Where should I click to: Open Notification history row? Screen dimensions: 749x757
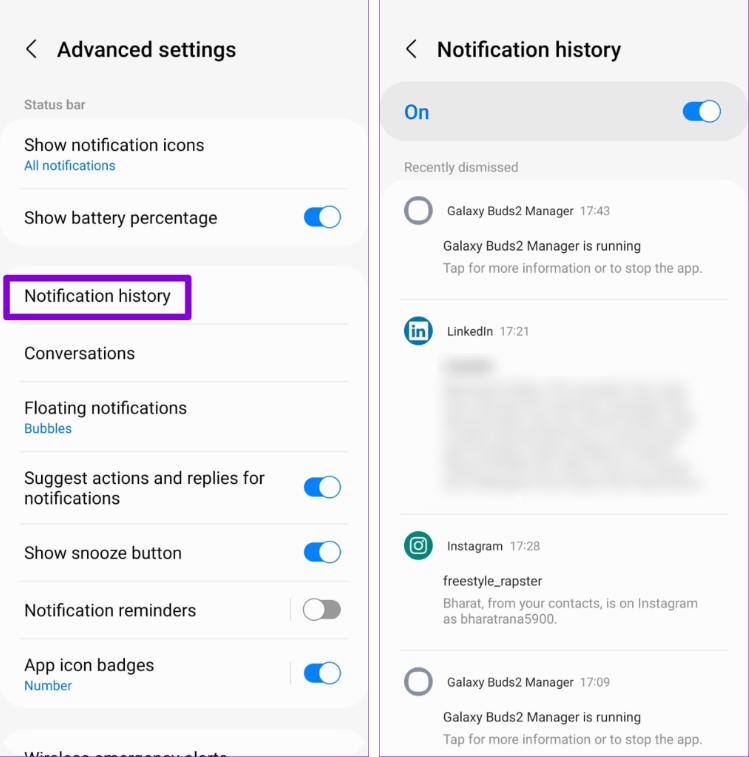coord(98,296)
